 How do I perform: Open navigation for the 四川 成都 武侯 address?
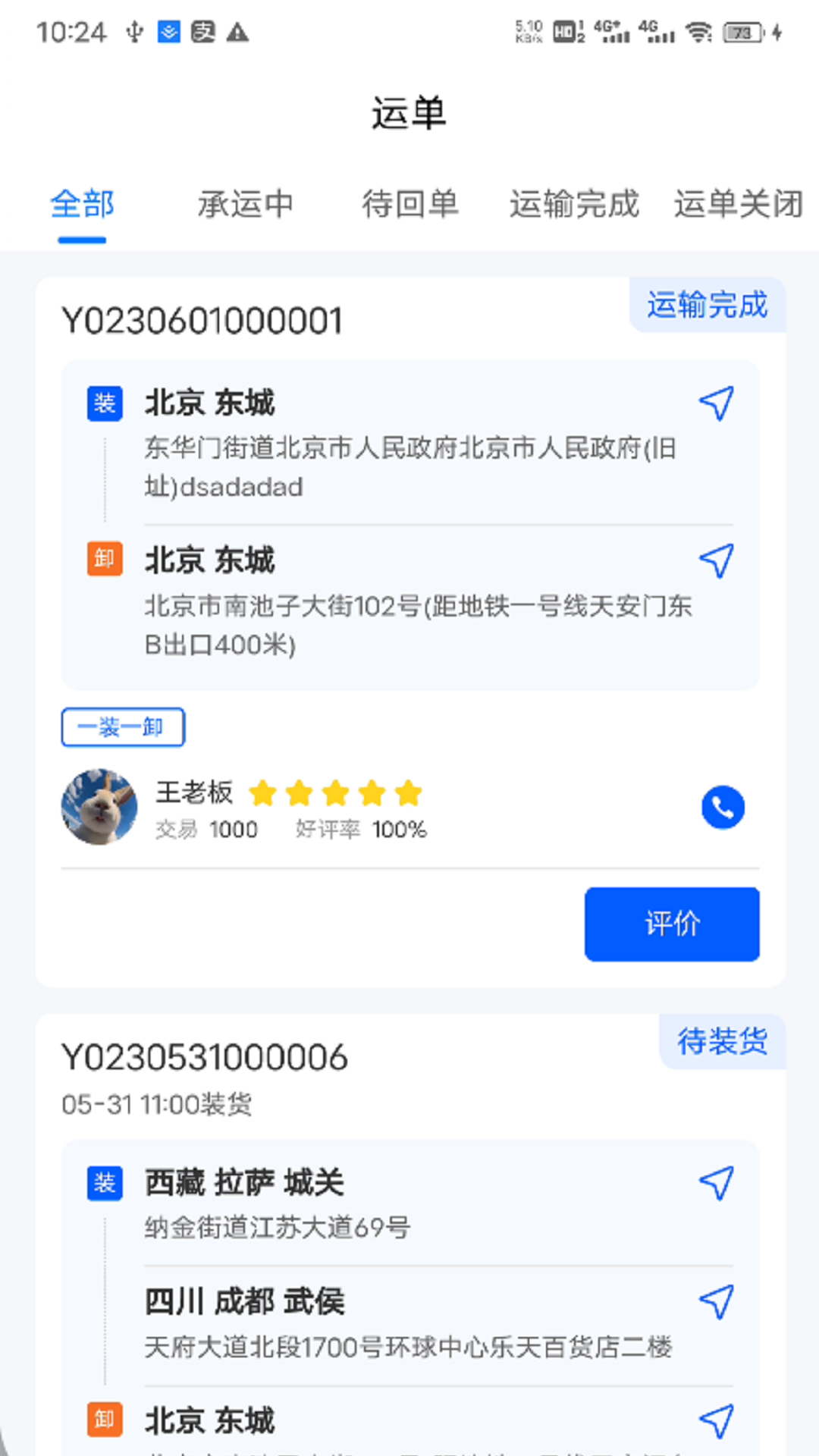[716, 1301]
